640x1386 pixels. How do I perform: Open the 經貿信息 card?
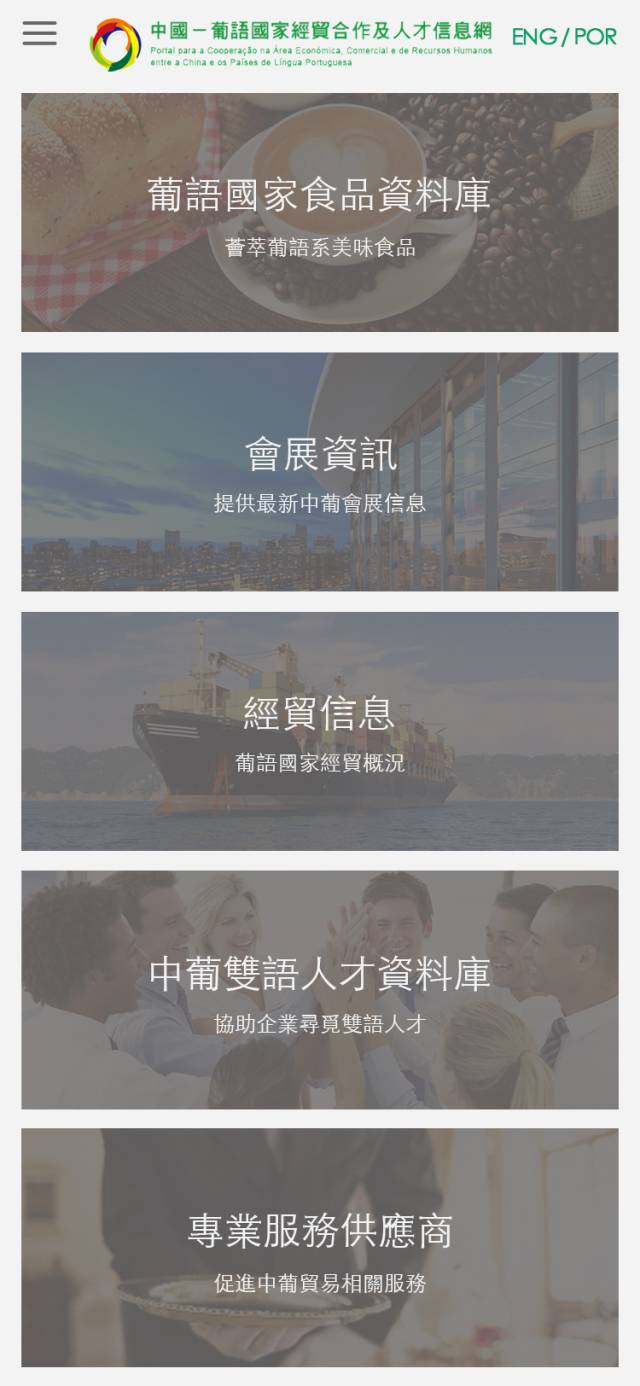click(x=320, y=731)
